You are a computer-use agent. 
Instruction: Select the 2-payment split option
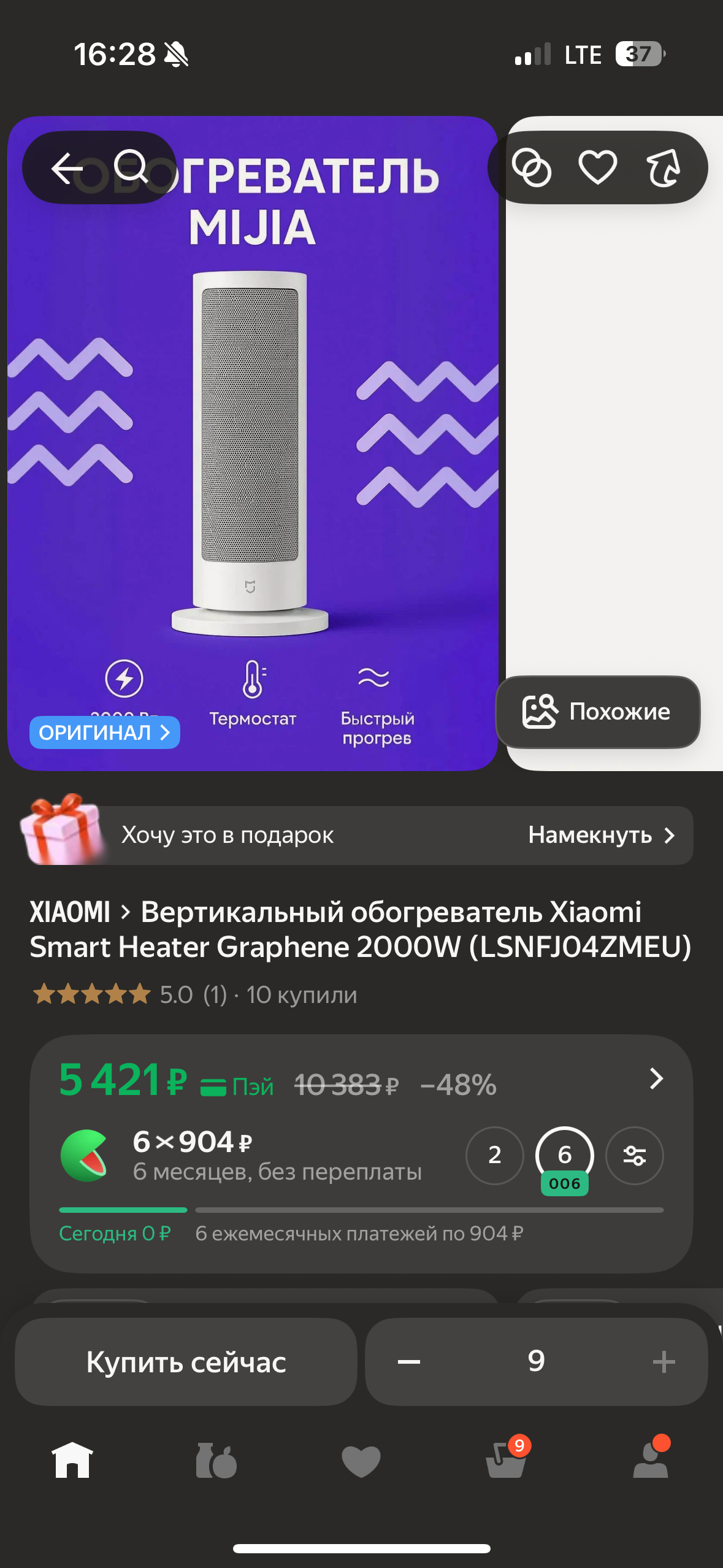click(x=494, y=1155)
